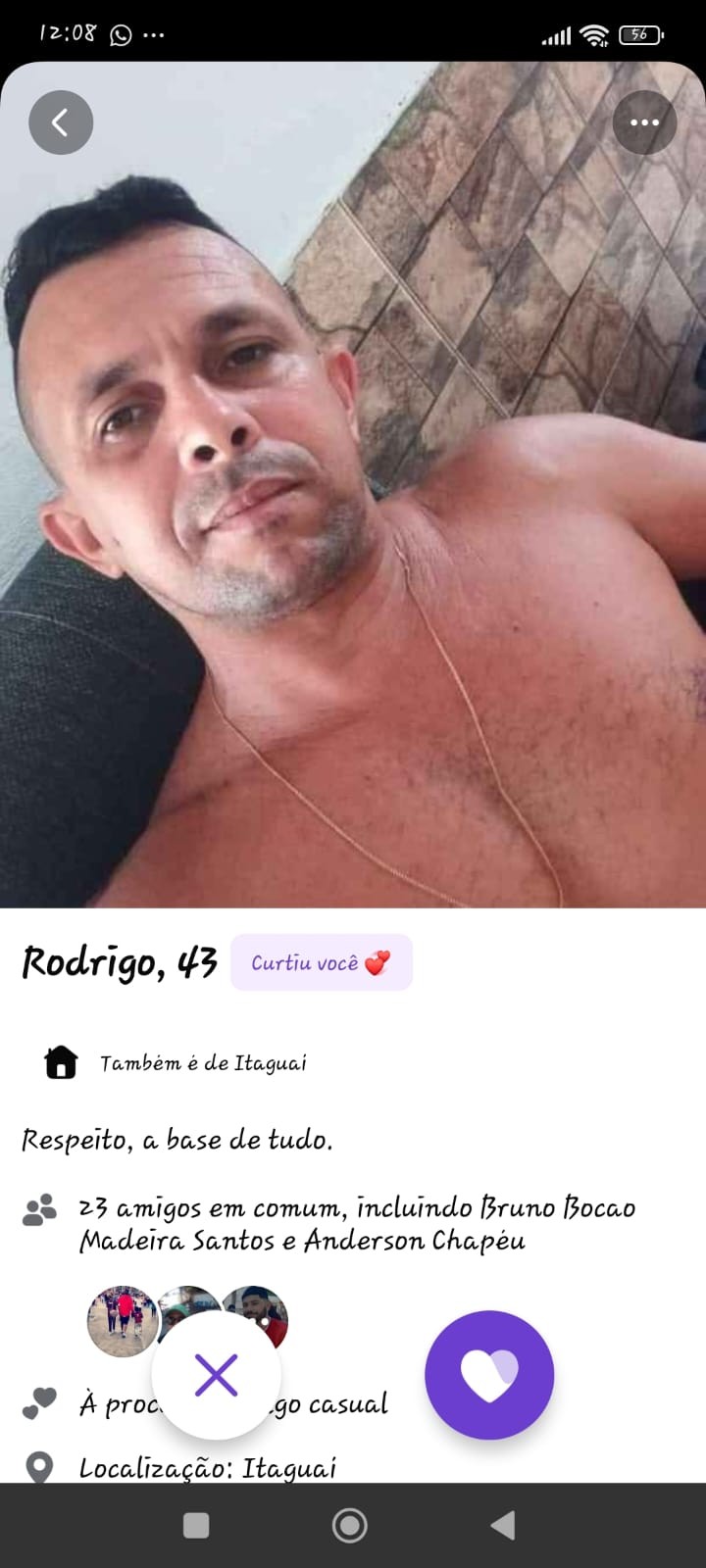706x1568 pixels.
Task: Open the status bar ellipsis notifications
Action: (x=154, y=33)
